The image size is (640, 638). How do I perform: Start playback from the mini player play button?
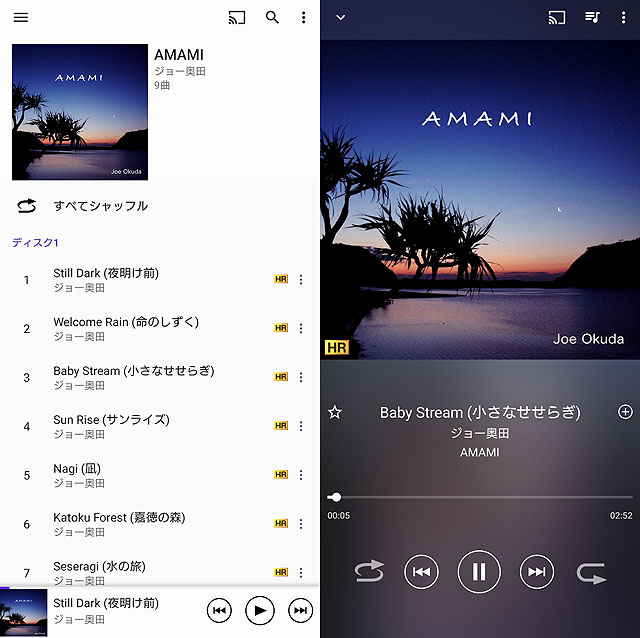click(x=259, y=609)
